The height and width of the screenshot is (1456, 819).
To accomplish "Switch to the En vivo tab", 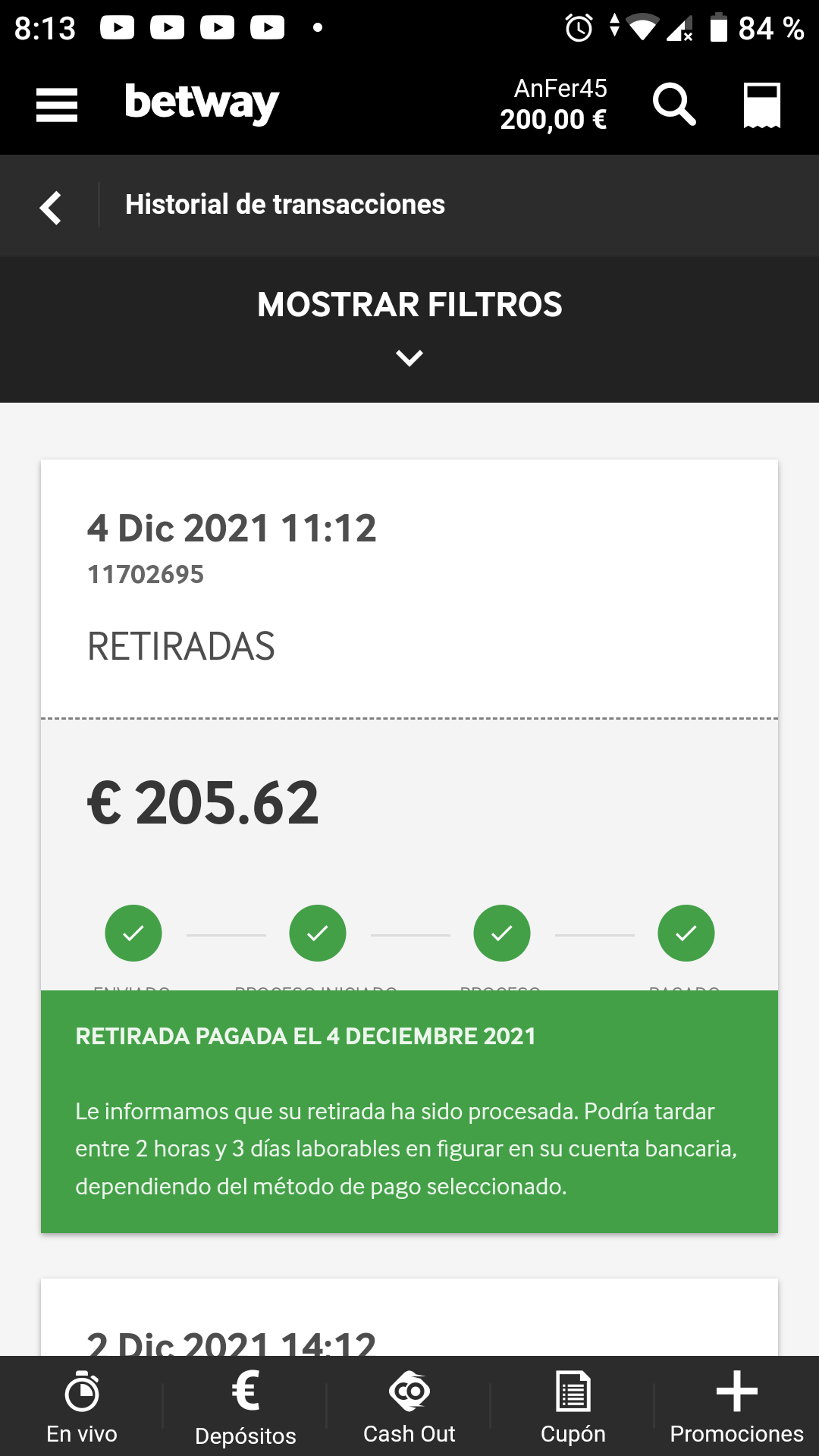I will [x=82, y=1407].
